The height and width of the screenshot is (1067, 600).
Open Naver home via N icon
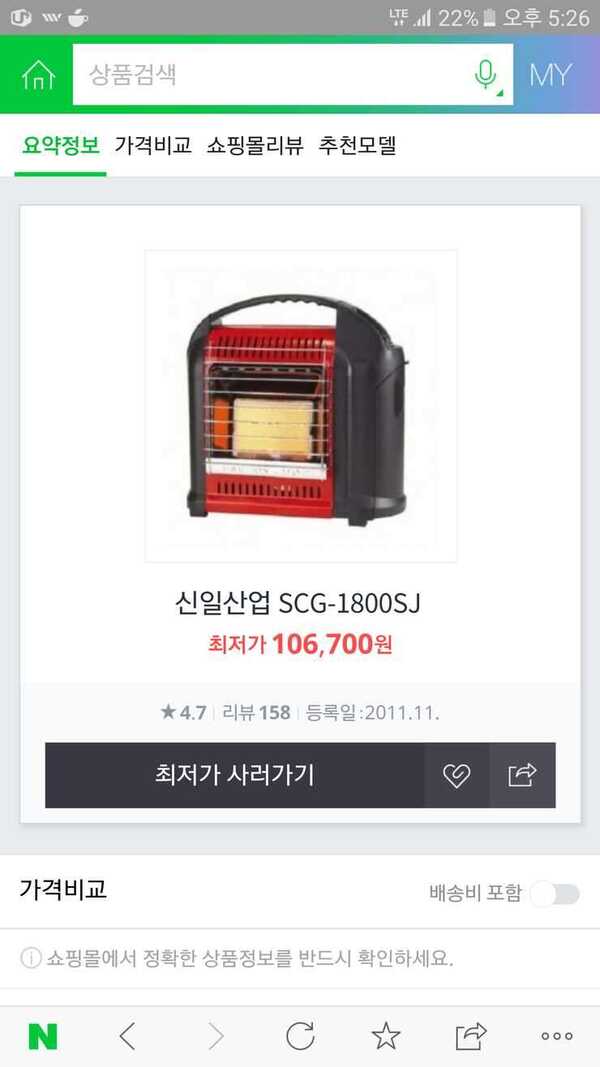tap(43, 1036)
